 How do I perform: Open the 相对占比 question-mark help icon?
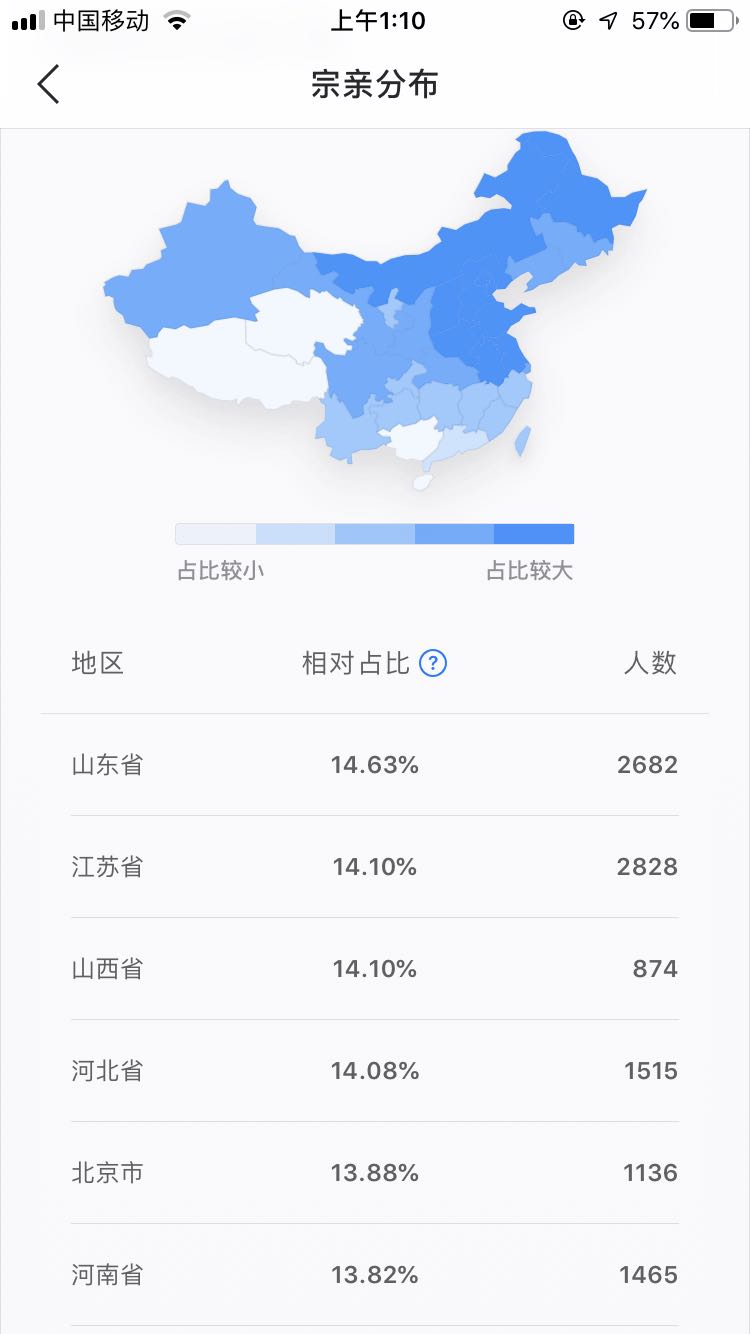tap(433, 663)
